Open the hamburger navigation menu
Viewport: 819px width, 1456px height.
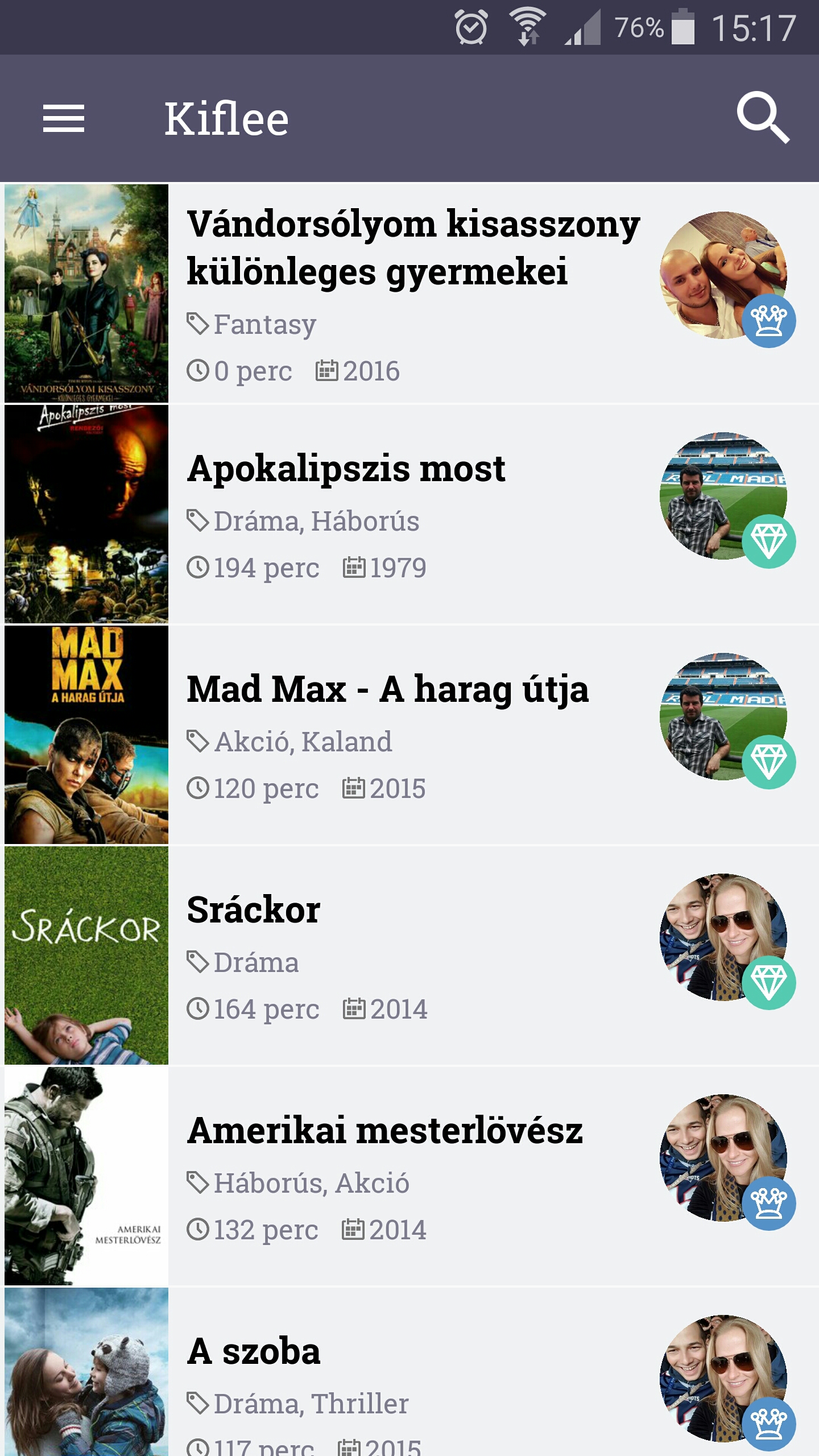(x=64, y=118)
